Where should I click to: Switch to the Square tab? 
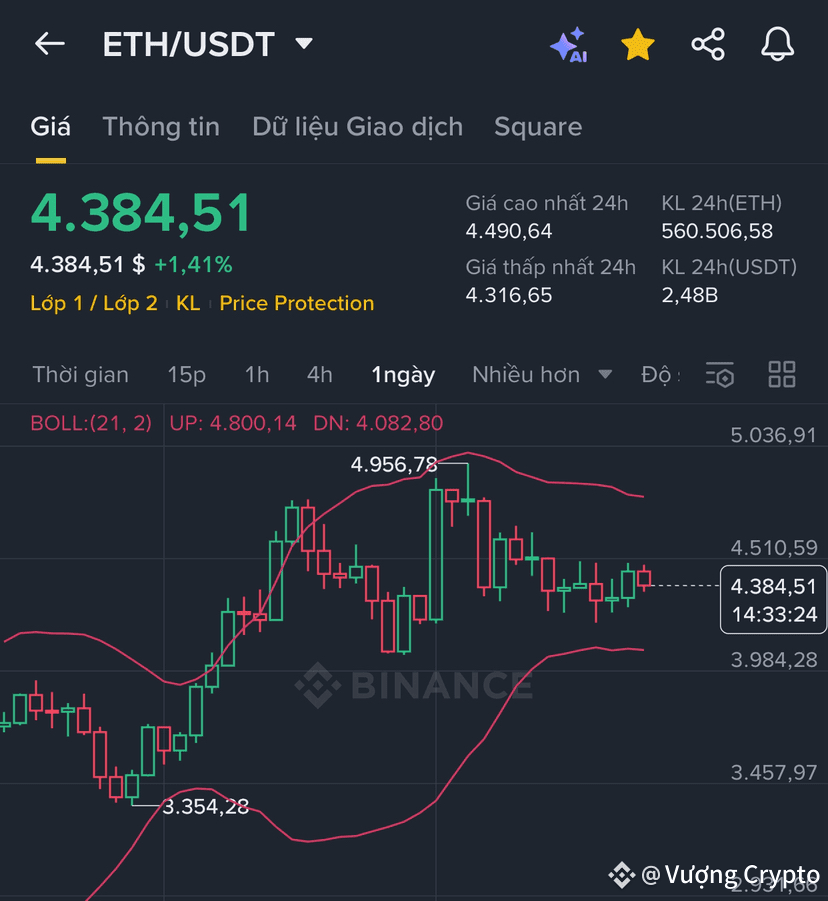pyautogui.click(x=538, y=127)
